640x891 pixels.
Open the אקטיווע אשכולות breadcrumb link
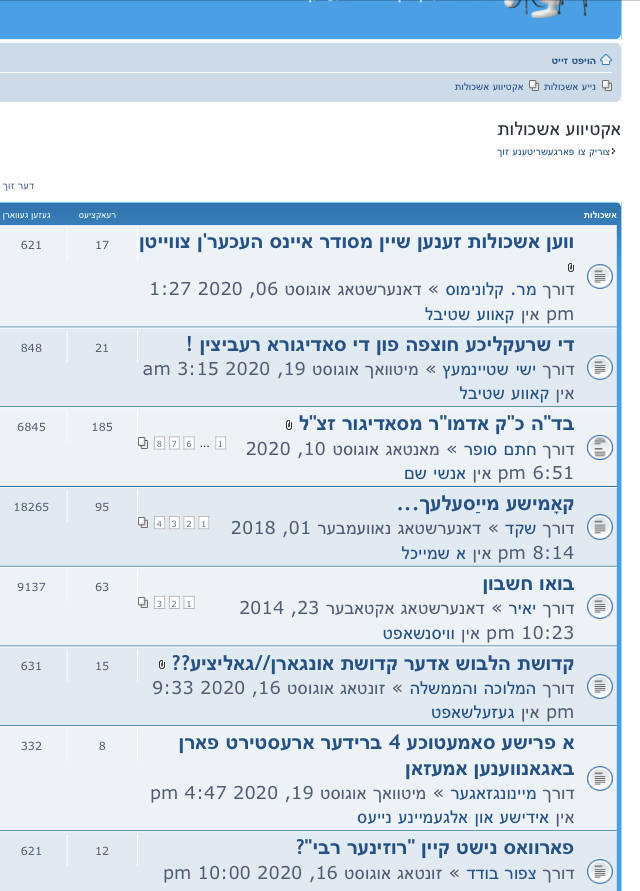[489, 87]
